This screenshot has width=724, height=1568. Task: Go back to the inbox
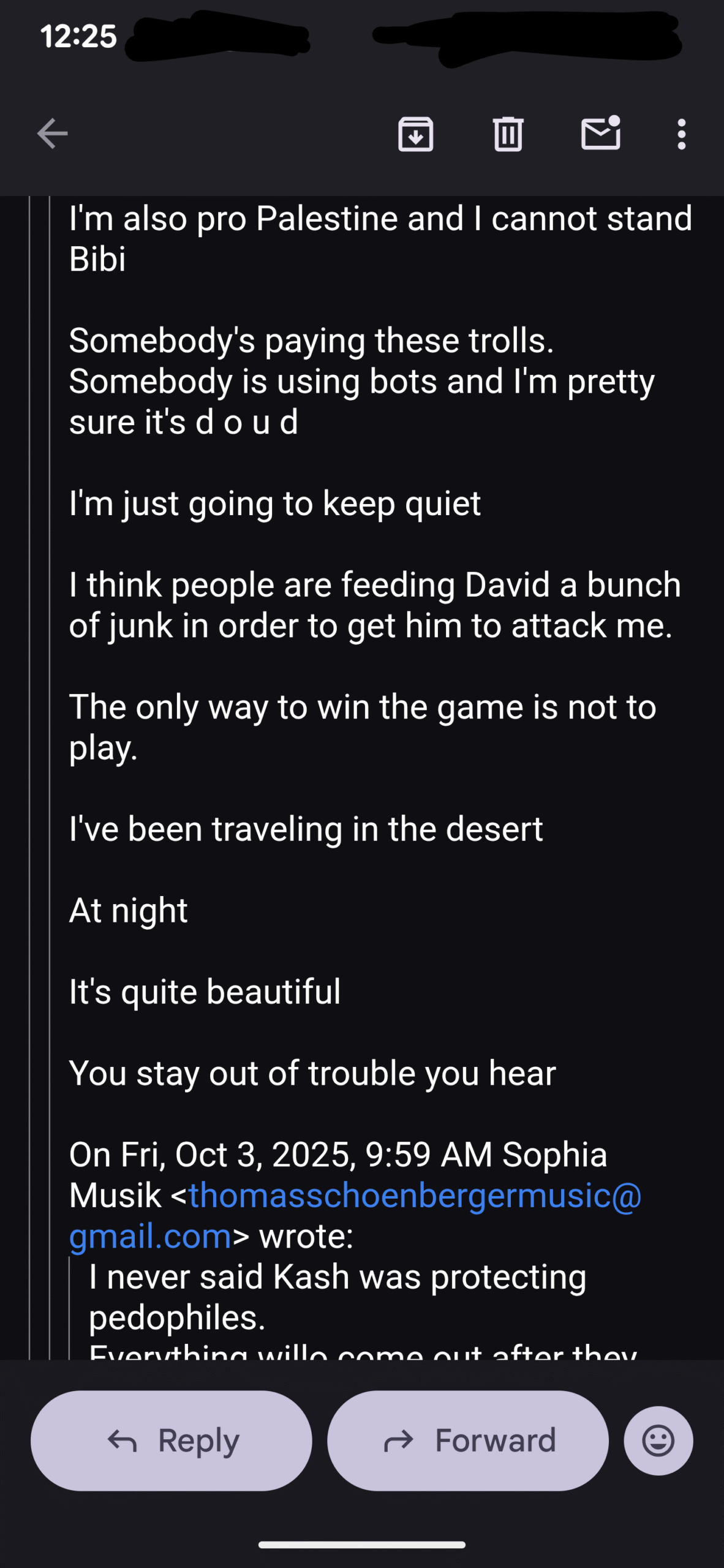coord(52,134)
